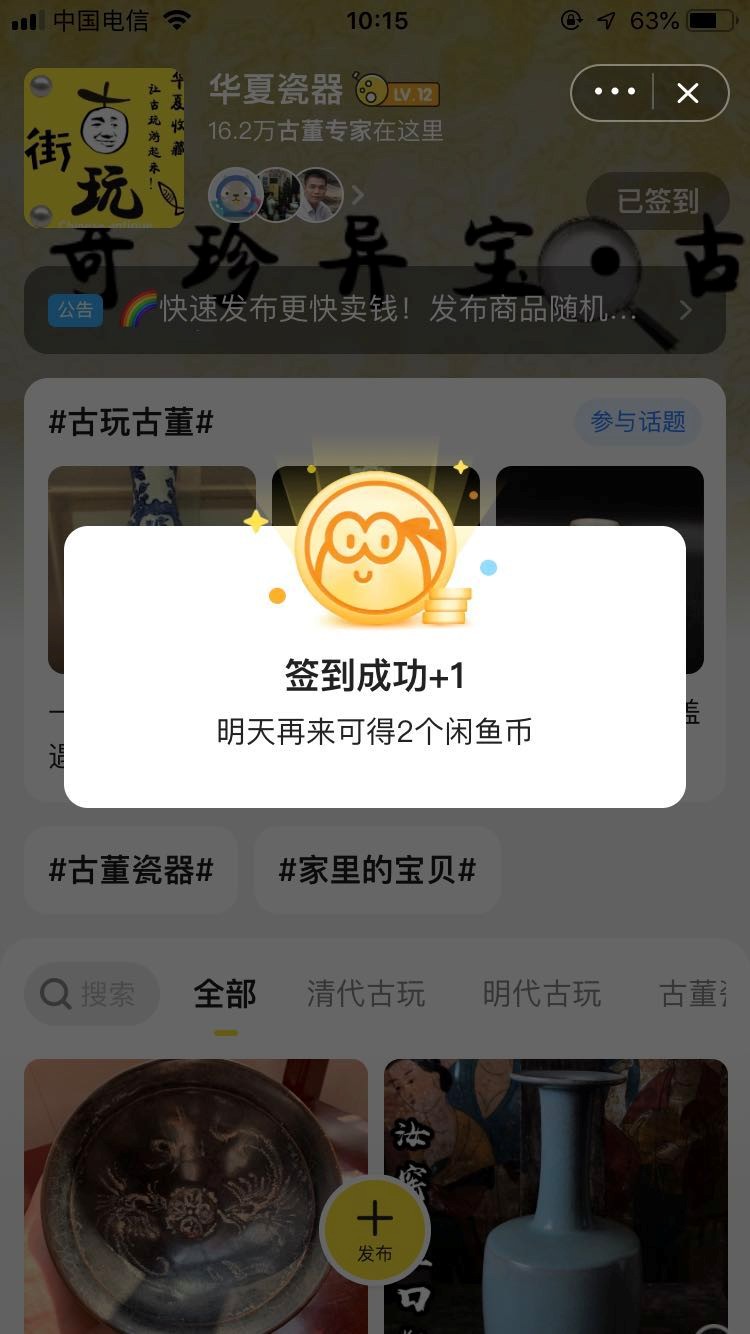The height and width of the screenshot is (1334, 750).
Task: Open the pond more options (…) icon
Action: point(613,92)
